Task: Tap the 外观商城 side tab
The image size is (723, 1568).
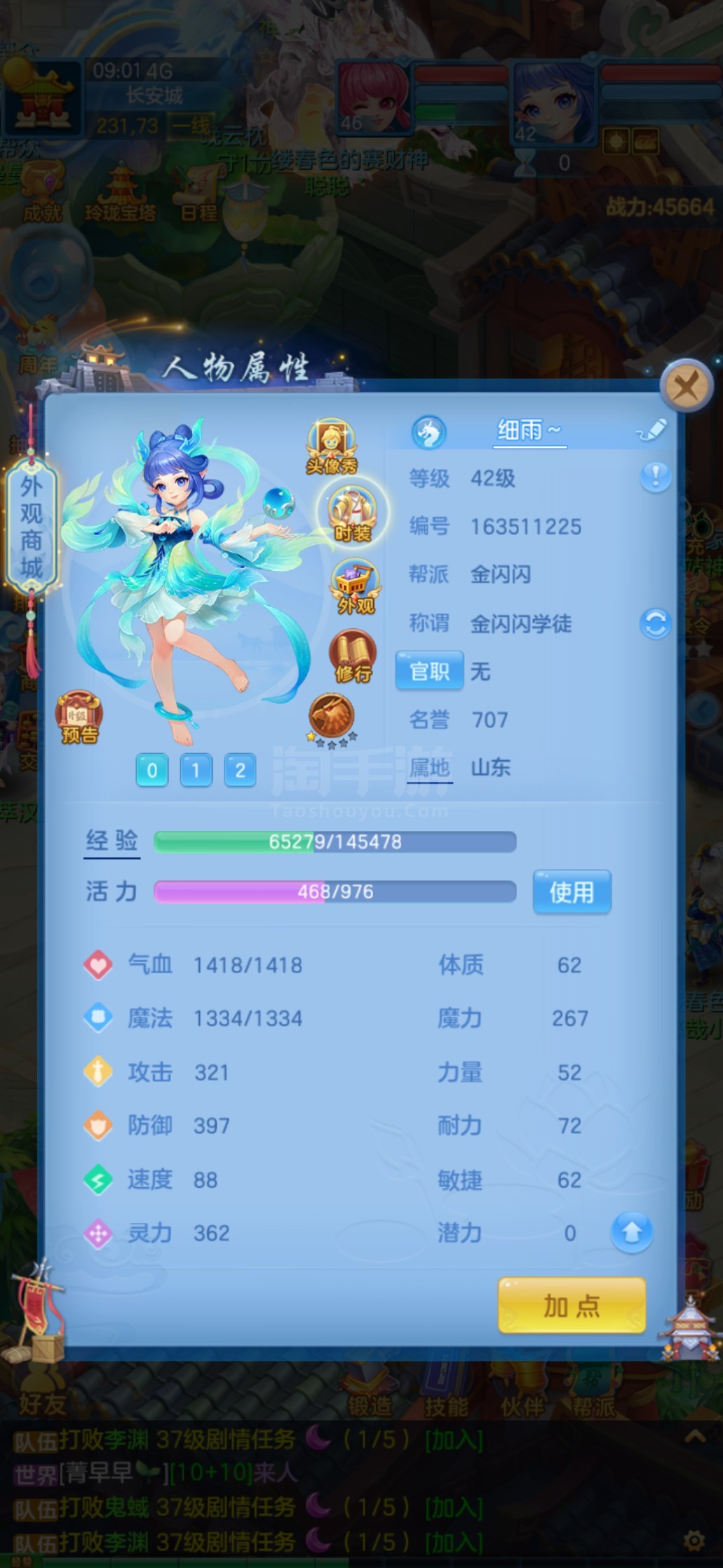Action: click(x=31, y=526)
